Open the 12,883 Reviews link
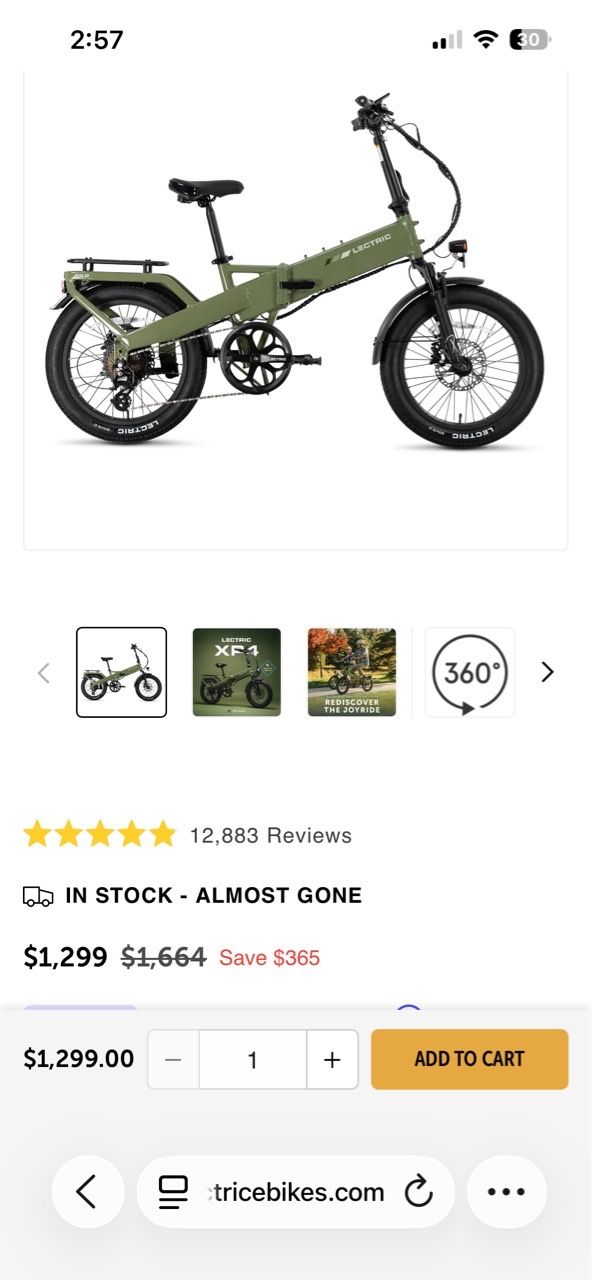This screenshot has height=1280, width=592. point(271,835)
